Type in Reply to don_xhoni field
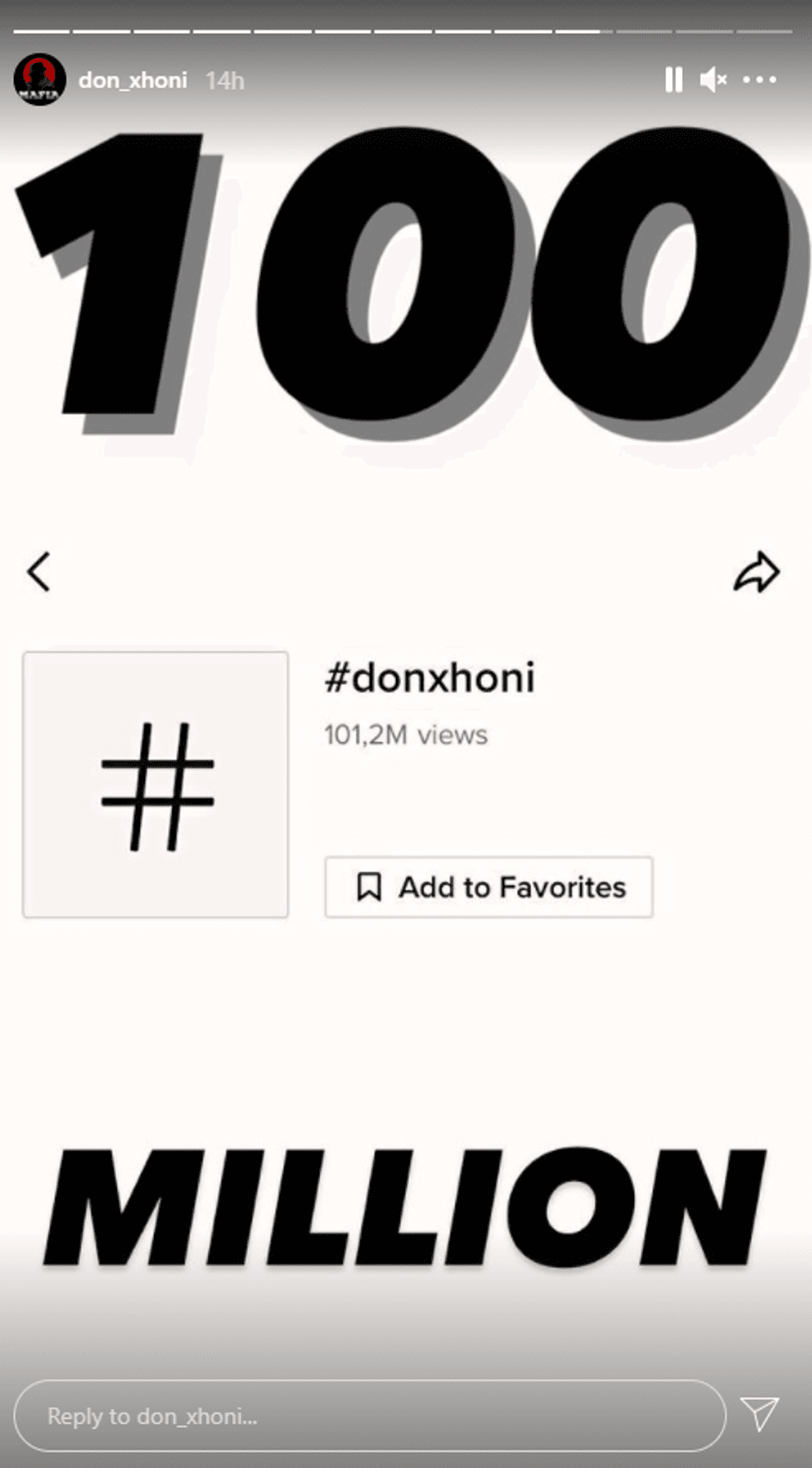Screen dimensions: 812x1468 (369, 1416)
